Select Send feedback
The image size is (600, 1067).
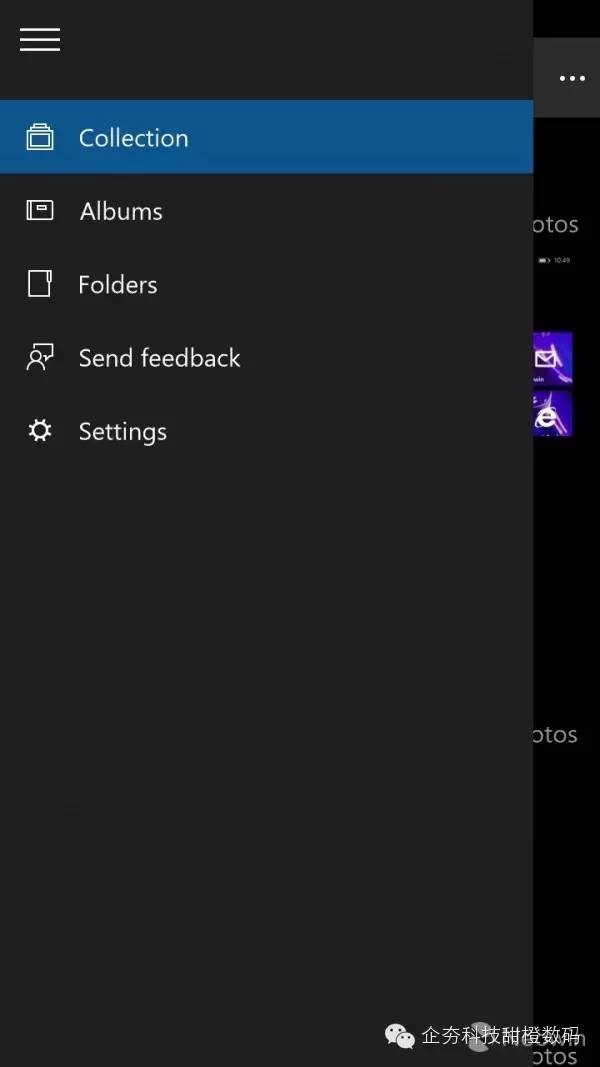click(266, 357)
